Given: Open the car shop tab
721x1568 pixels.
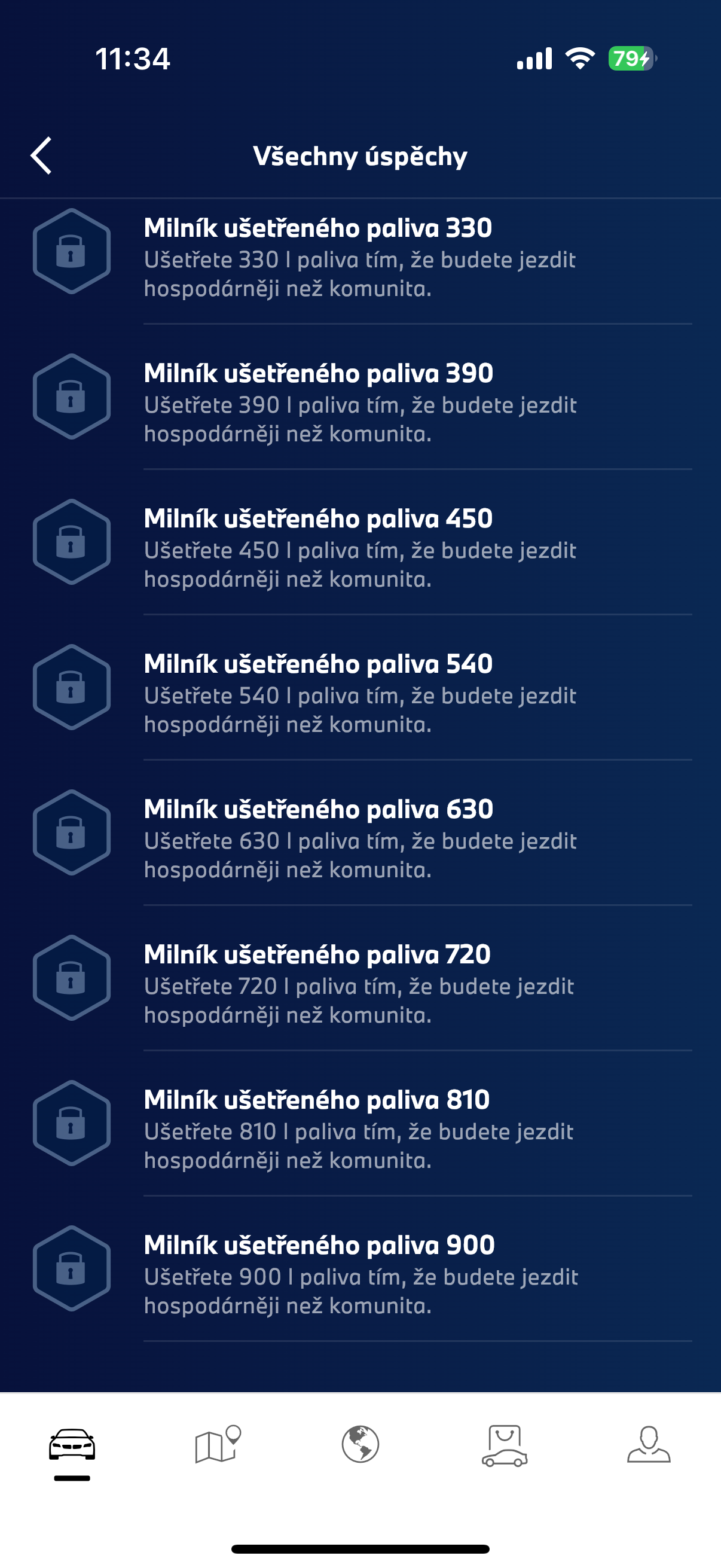Looking at the screenshot, I should point(505,1445).
